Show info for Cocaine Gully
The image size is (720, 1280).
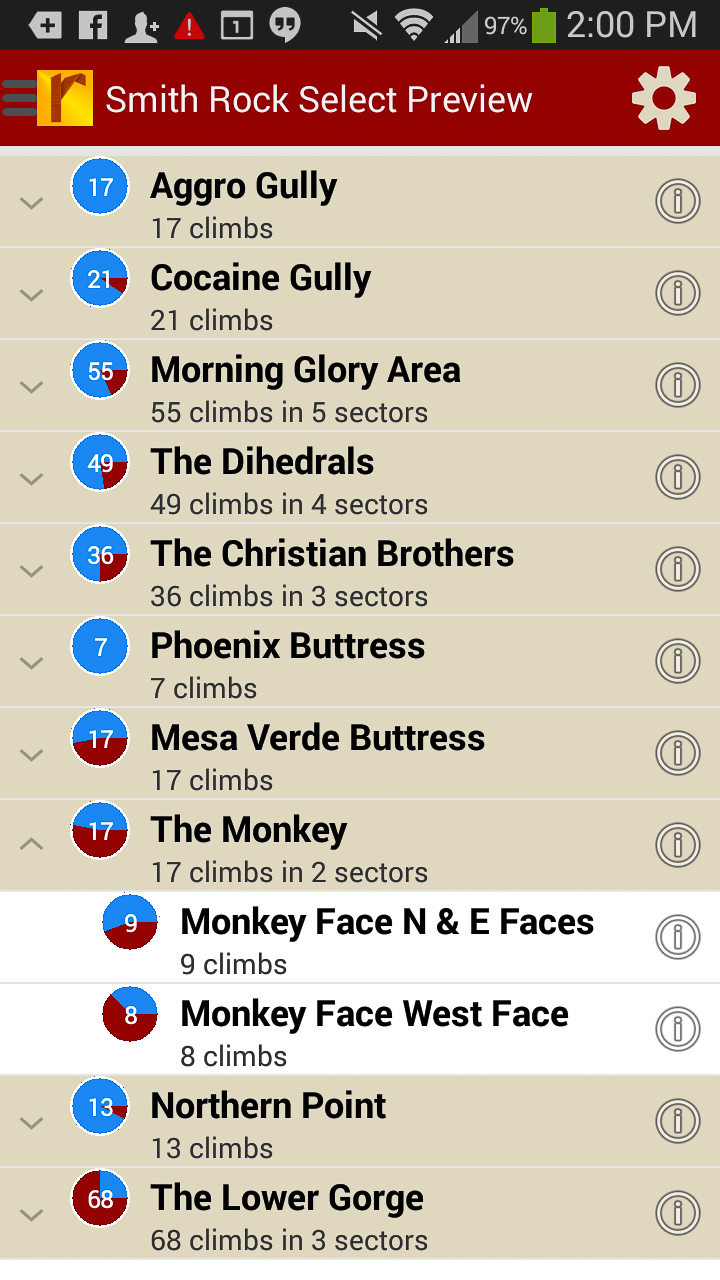click(677, 293)
